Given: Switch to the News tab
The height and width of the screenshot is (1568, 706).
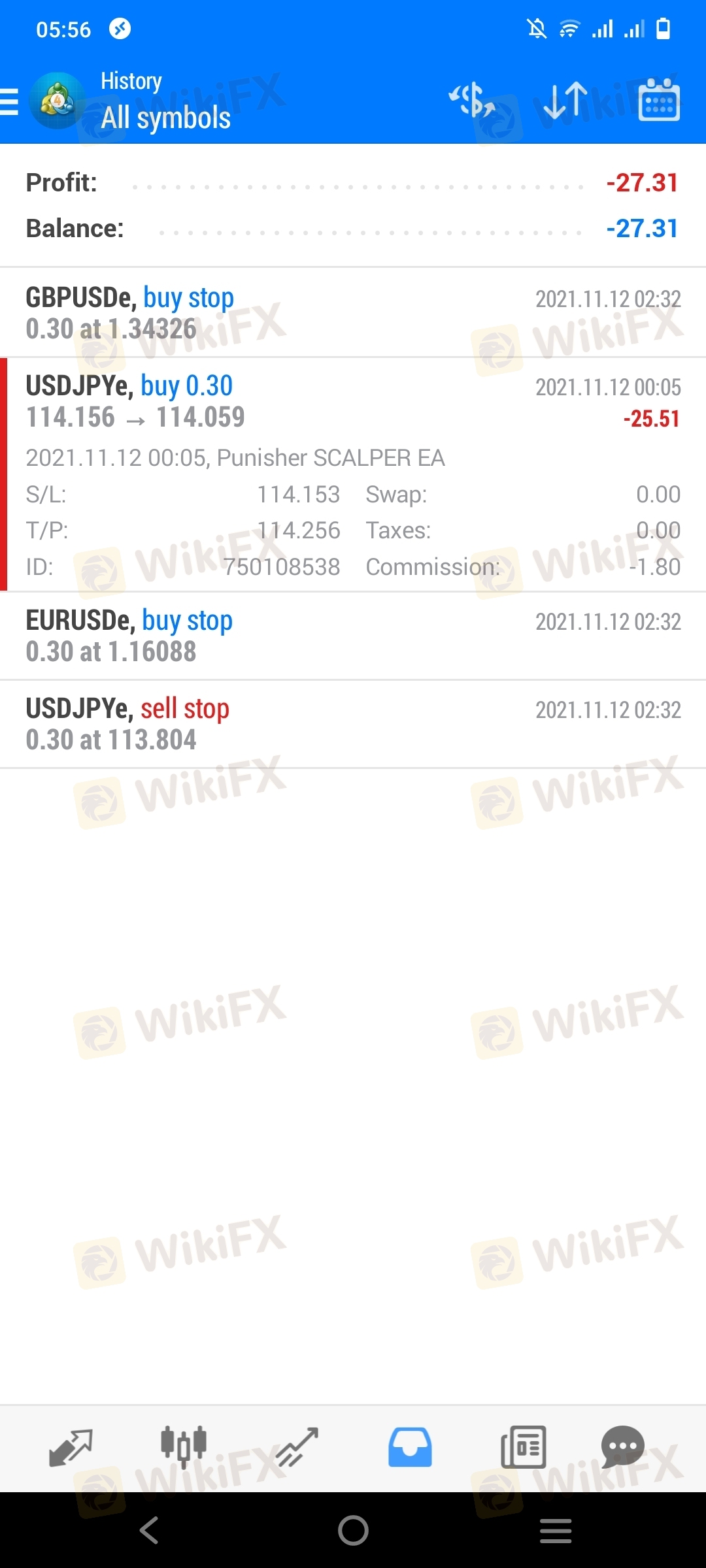Looking at the screenshot, I should pyautogui.click(x=523, y=1448).
